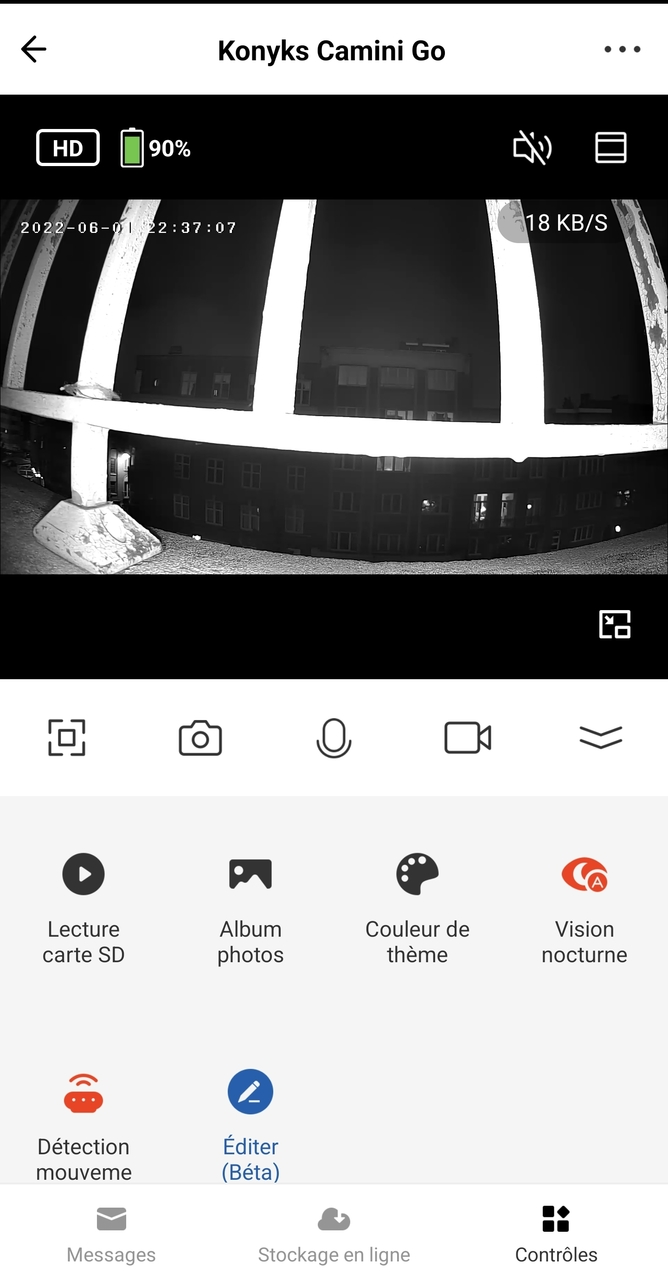The image size is (668, 1280).
Task: Go back using the arrow
Action: point(34,50)
